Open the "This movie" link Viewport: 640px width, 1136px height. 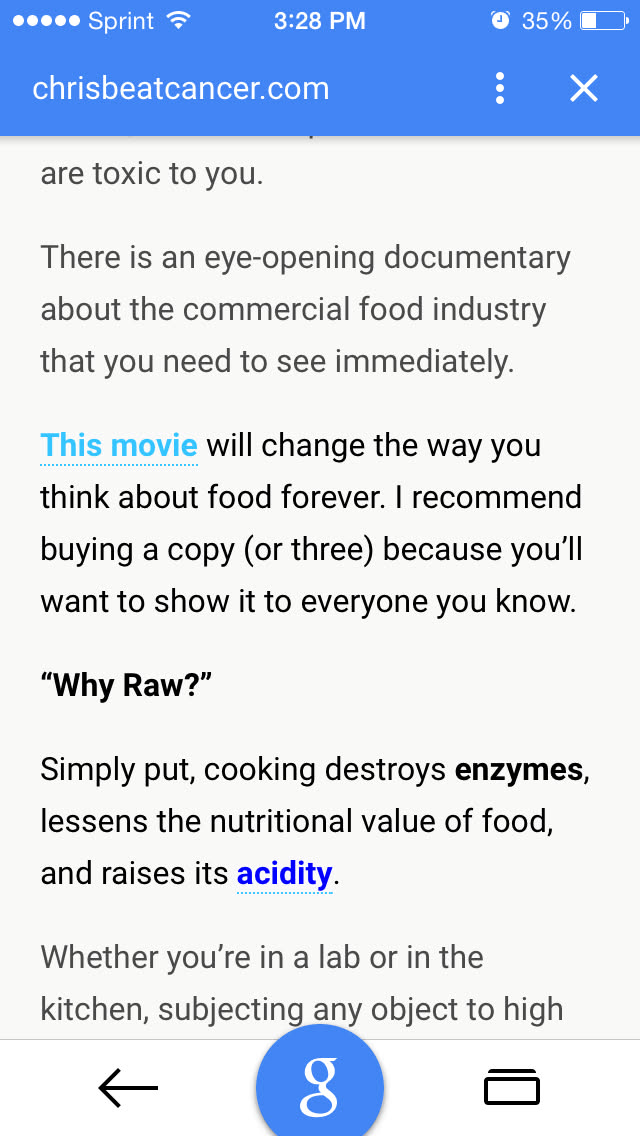pos(119,445)
